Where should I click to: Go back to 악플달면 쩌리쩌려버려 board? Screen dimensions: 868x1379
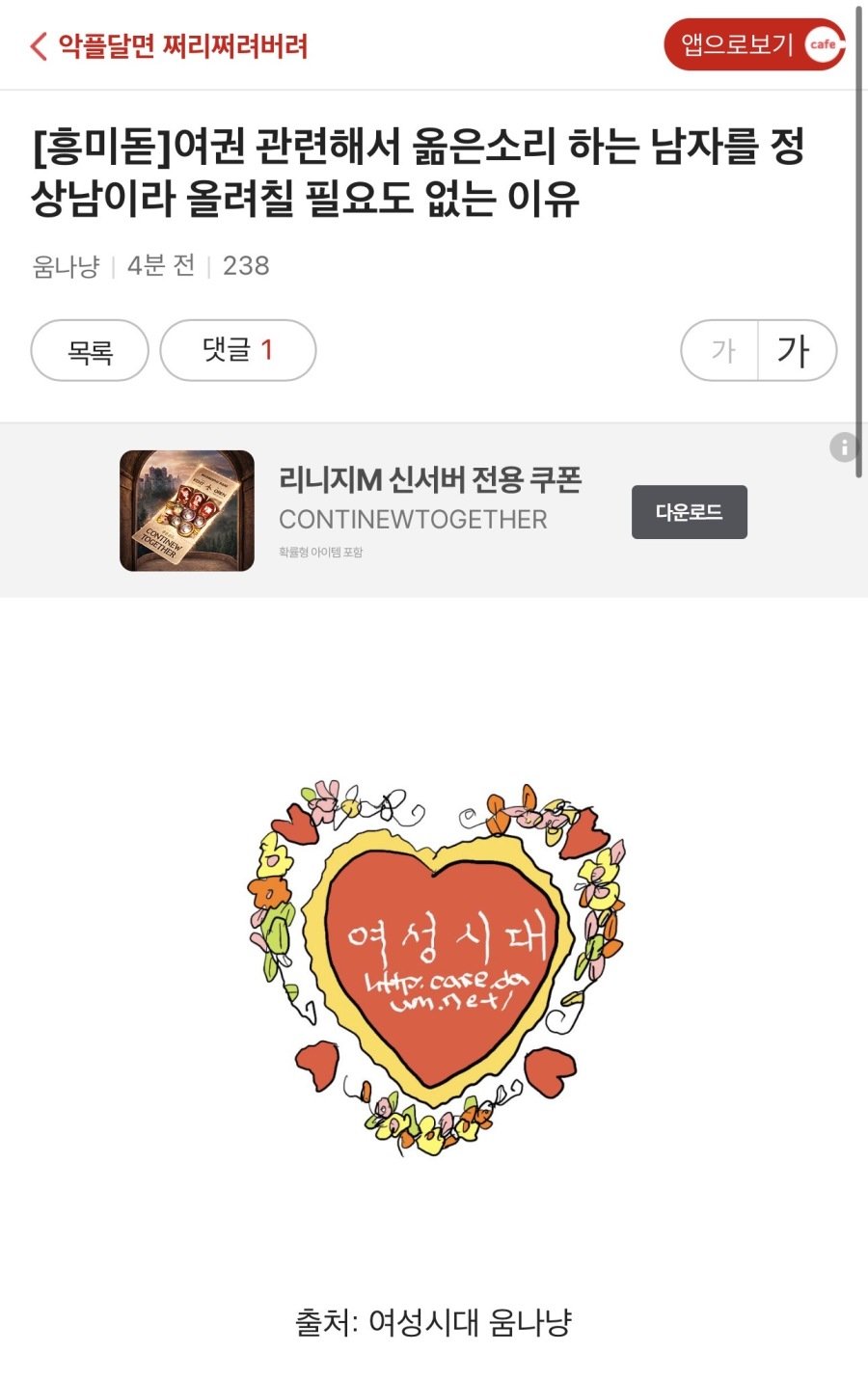(x=170, y=45)
